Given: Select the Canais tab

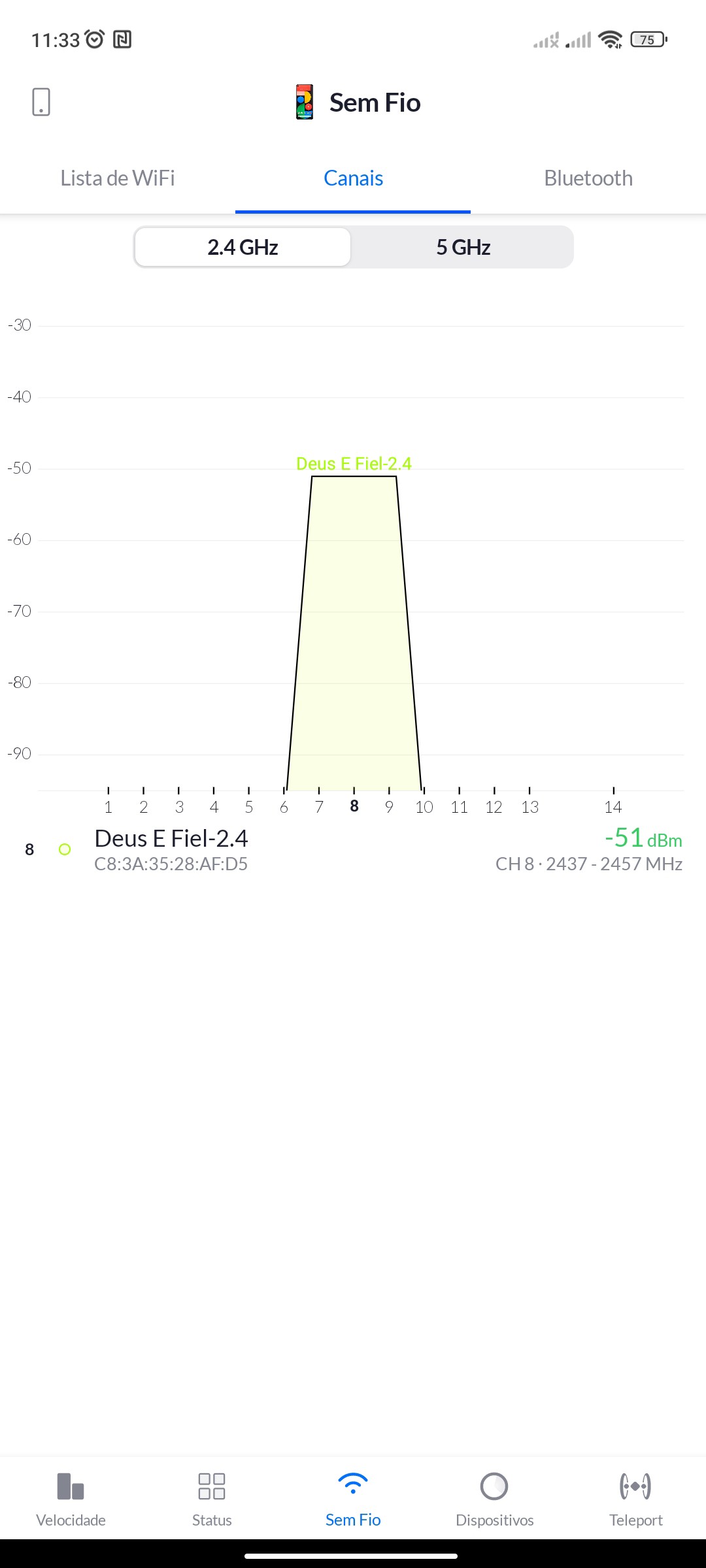Looking at the screenshot, I should click(353, 178).
